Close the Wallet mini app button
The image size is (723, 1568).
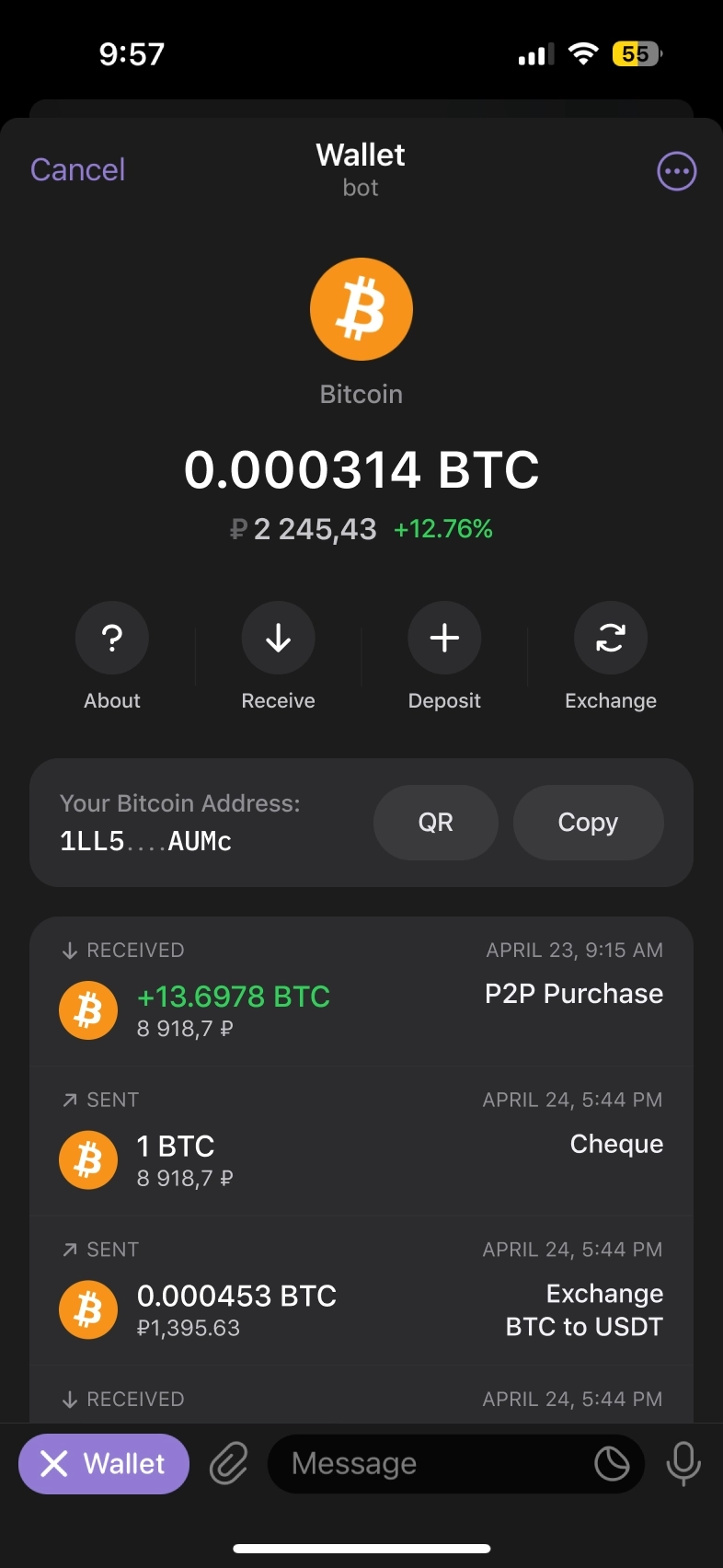pos(104,1463)
